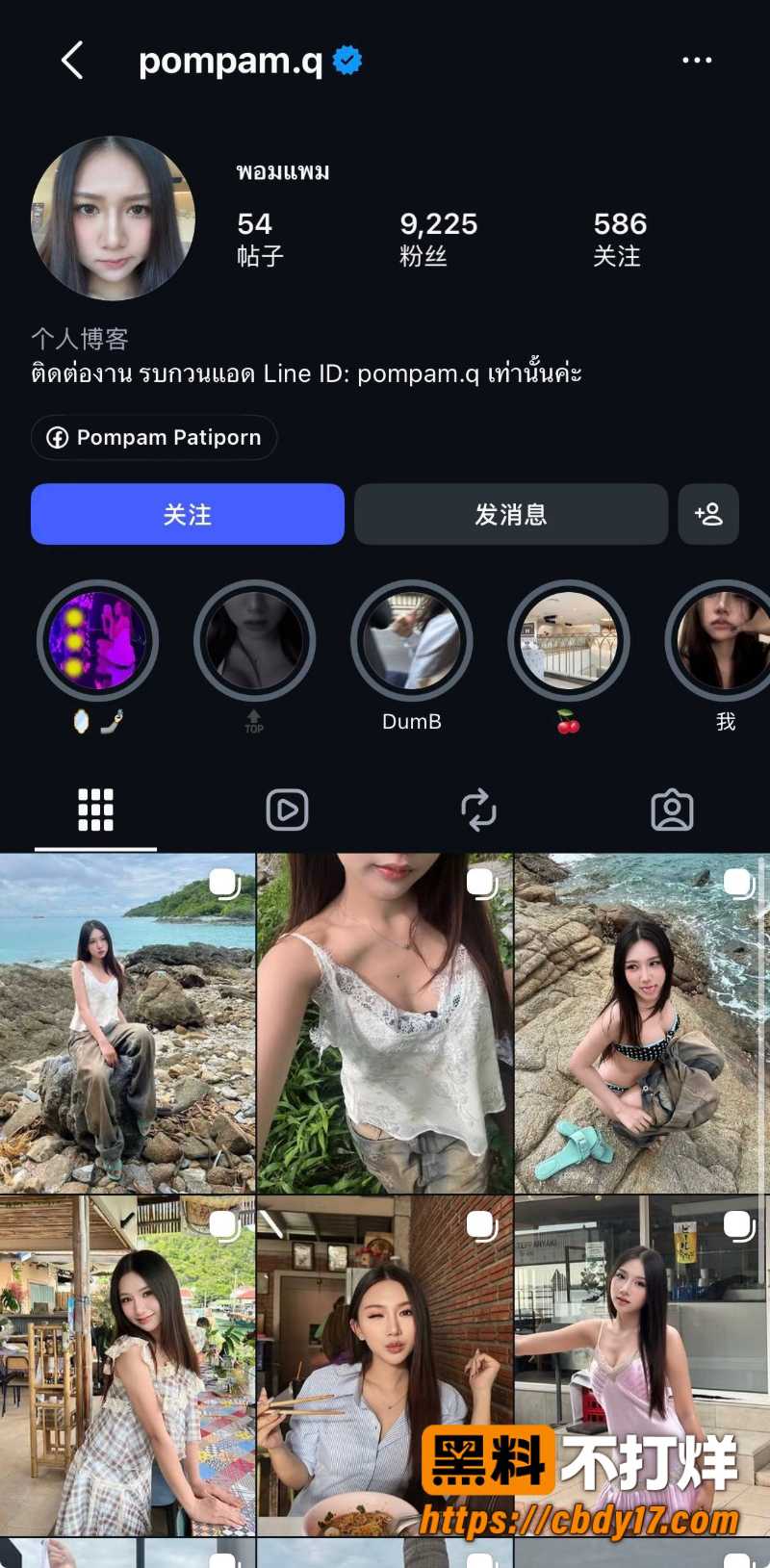Send a message via 发消息
The height and width of the screenshot is (1568, 770).
click(x=511, y=514)
